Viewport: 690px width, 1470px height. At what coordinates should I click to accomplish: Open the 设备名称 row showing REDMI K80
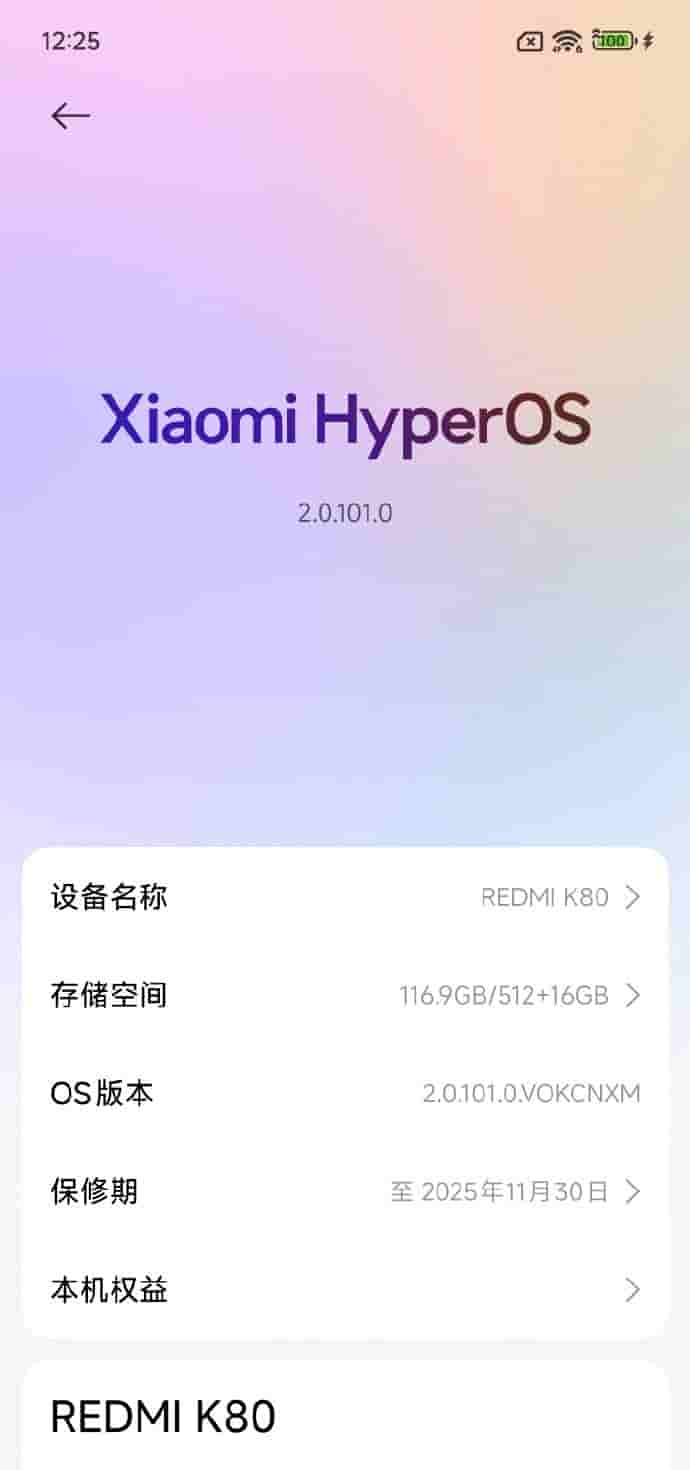click(345, 897)
